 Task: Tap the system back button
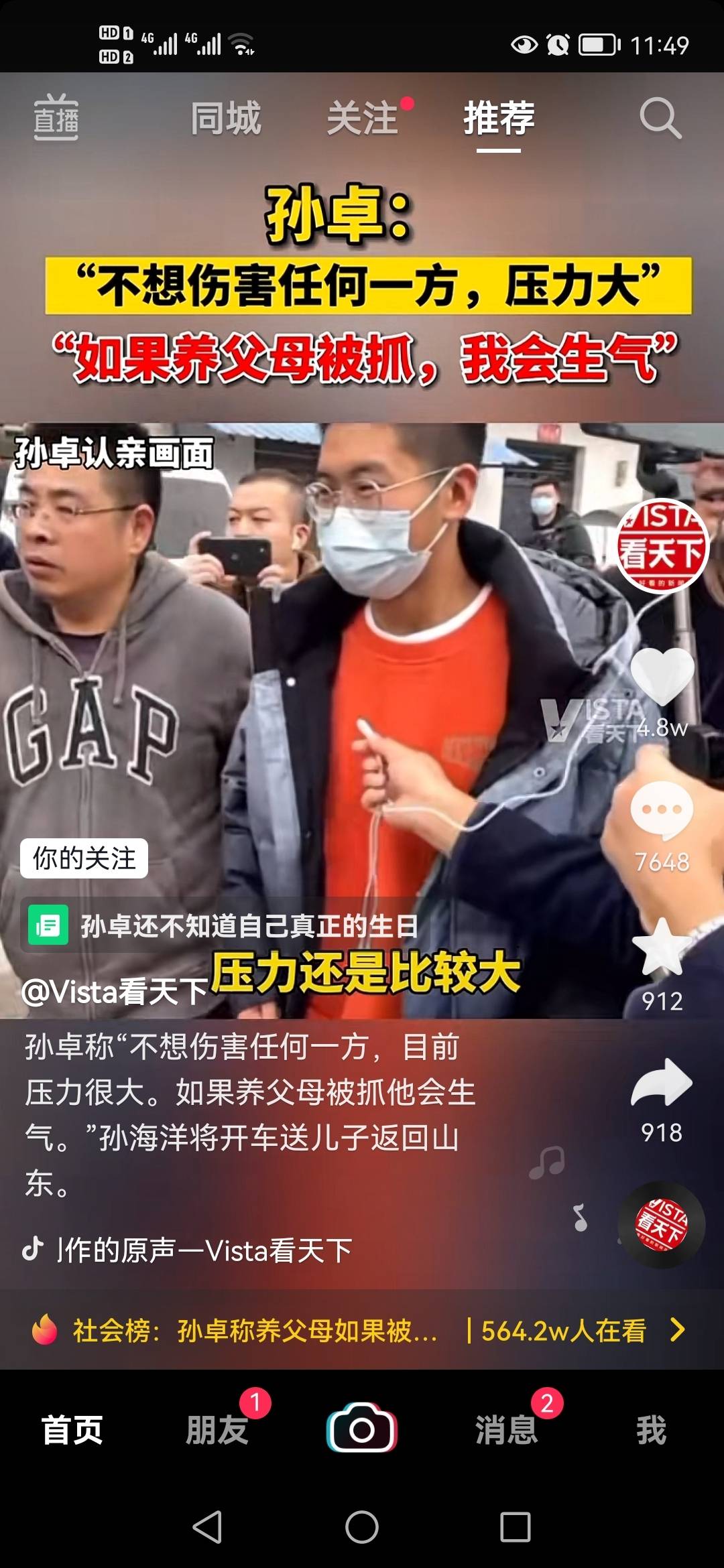(x=208, y=1528)
